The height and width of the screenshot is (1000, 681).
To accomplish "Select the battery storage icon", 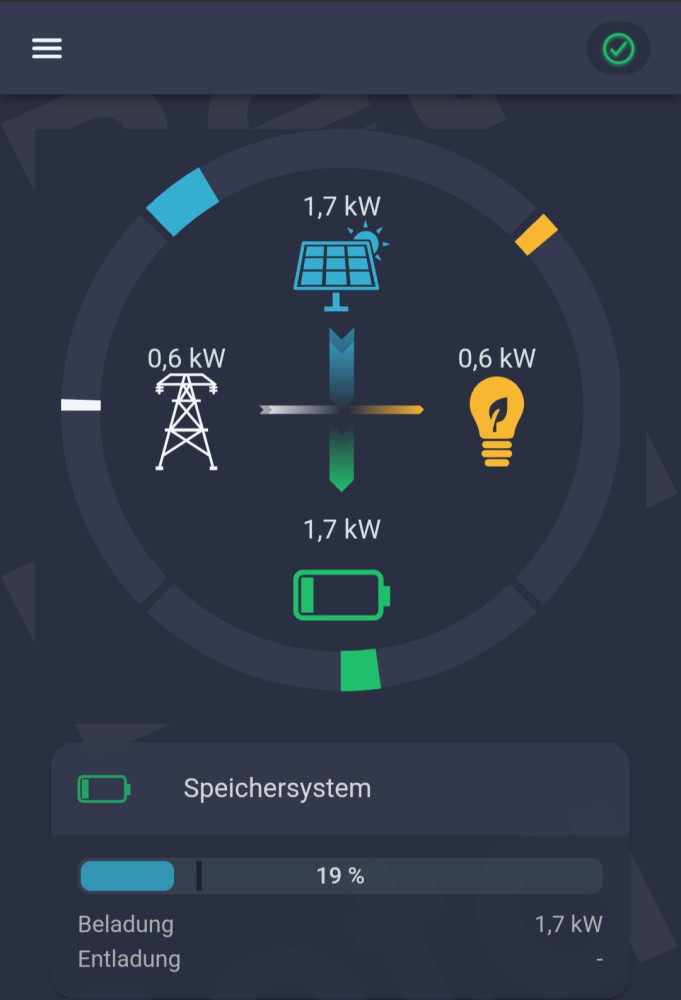I will pos(341,595).
